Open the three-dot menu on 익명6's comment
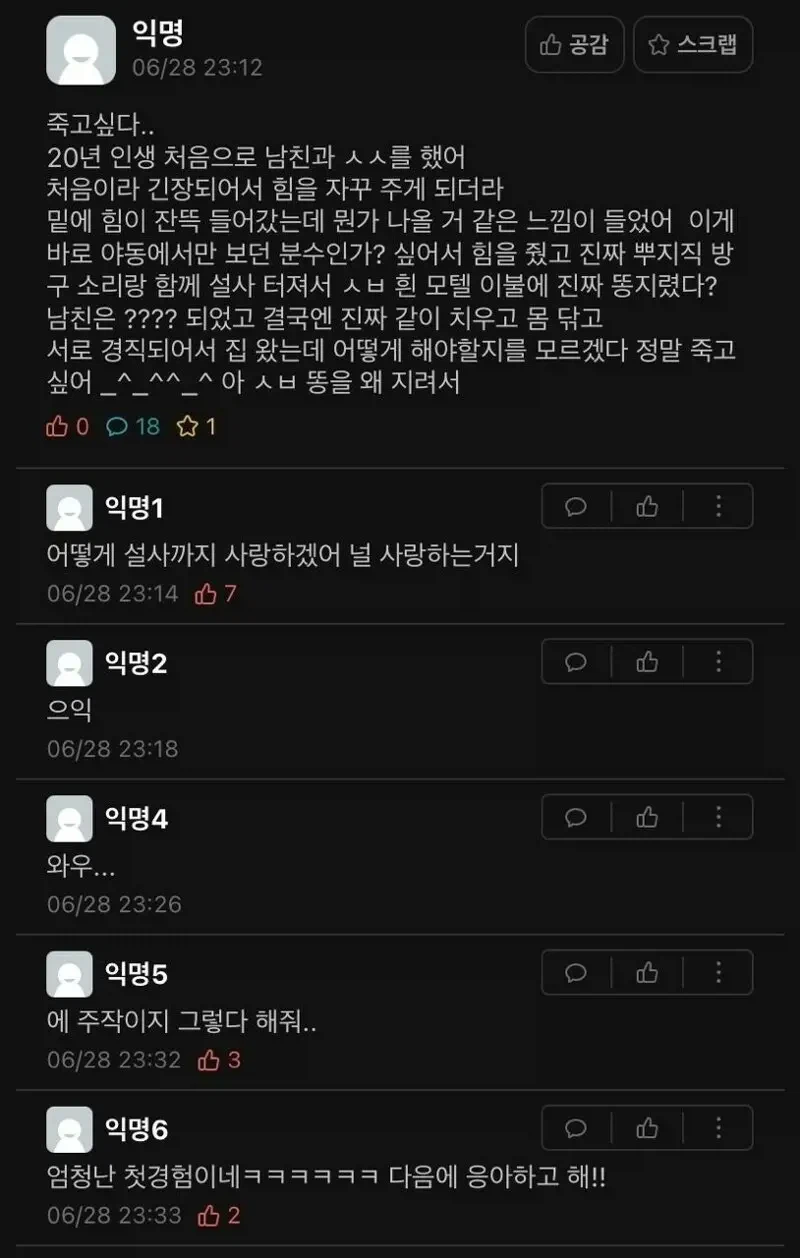800x1258 pixels. coord(717,1128)
